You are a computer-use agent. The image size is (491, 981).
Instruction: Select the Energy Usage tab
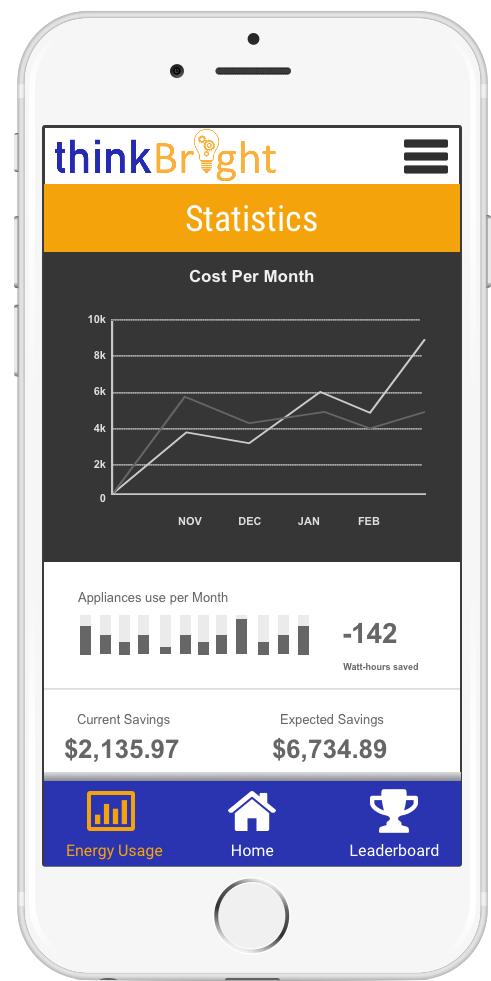point(114,824)
